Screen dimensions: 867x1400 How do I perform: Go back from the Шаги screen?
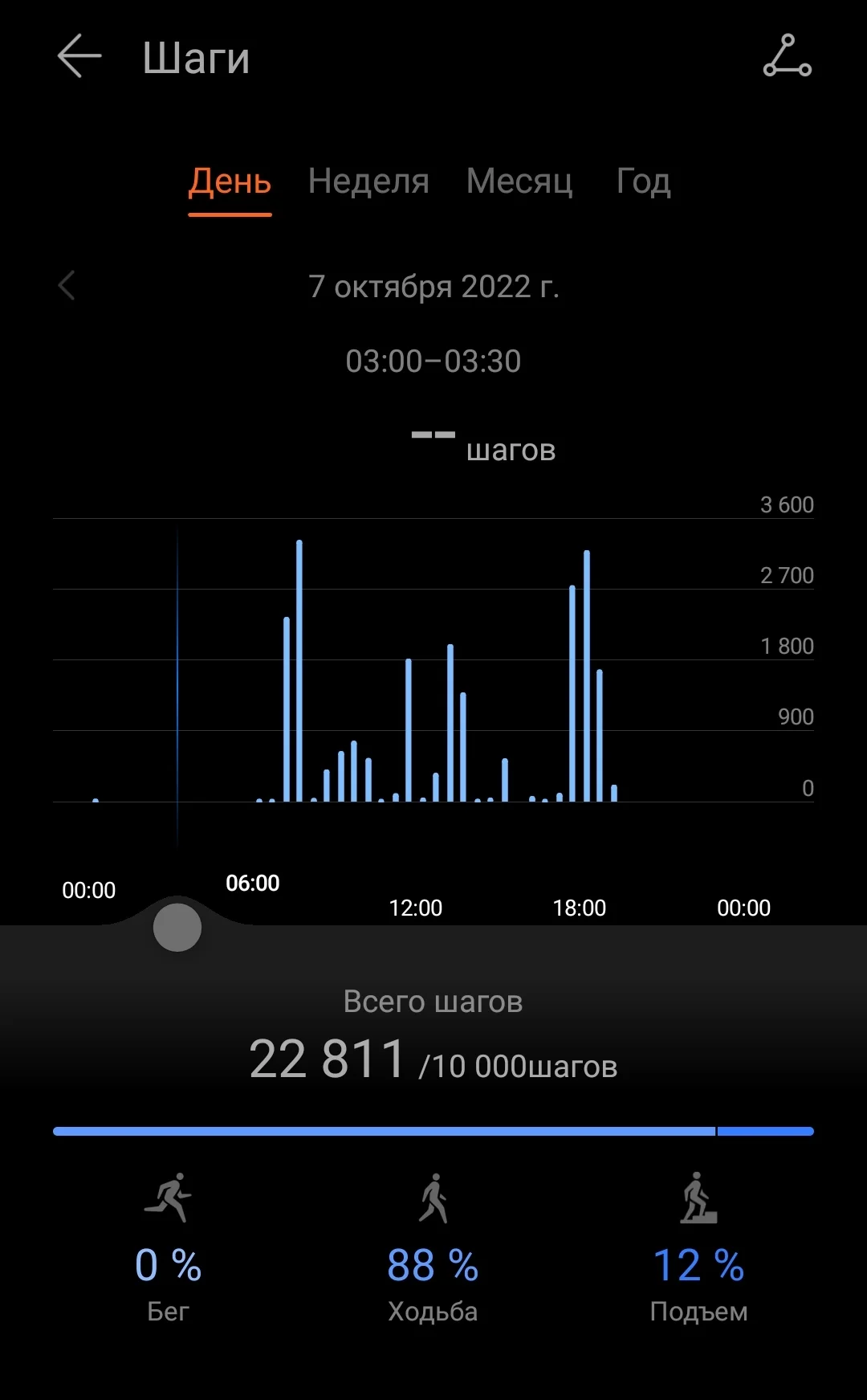79,56
